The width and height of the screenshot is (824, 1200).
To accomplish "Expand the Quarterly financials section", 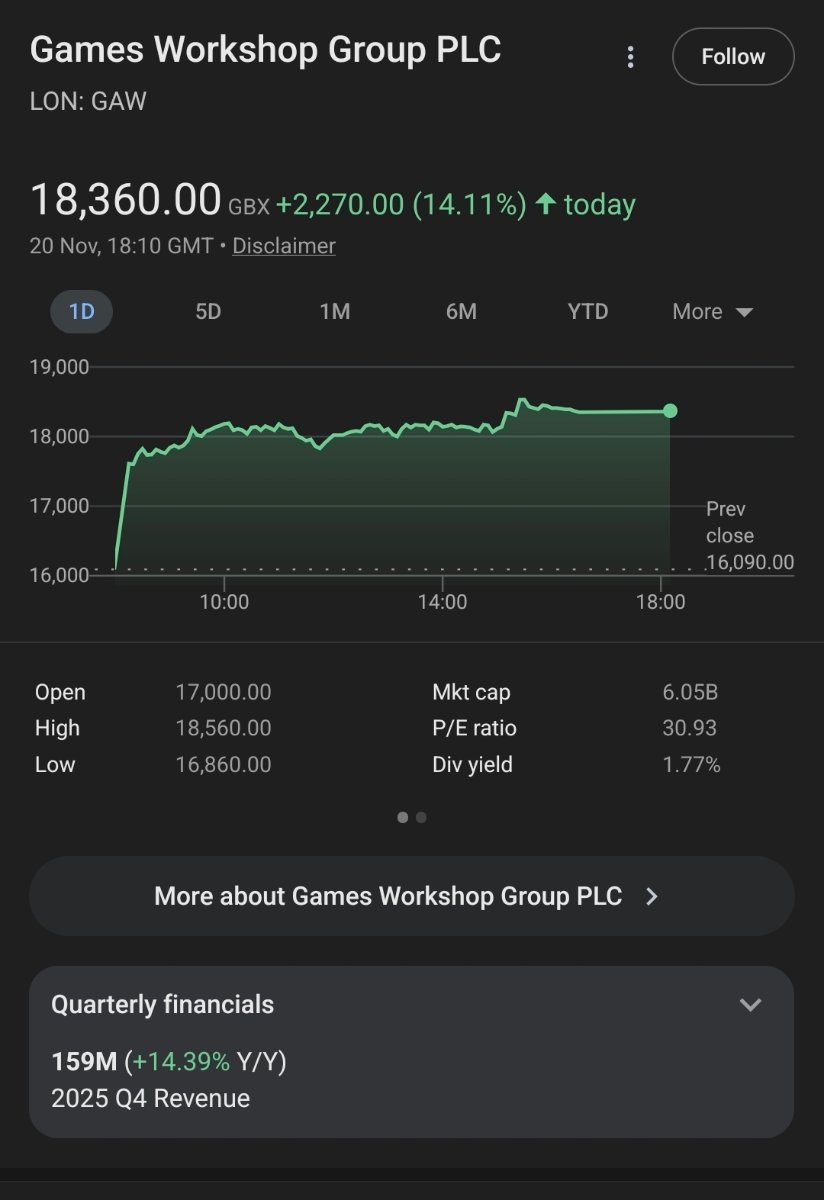I will click(x=750, y=1005).
